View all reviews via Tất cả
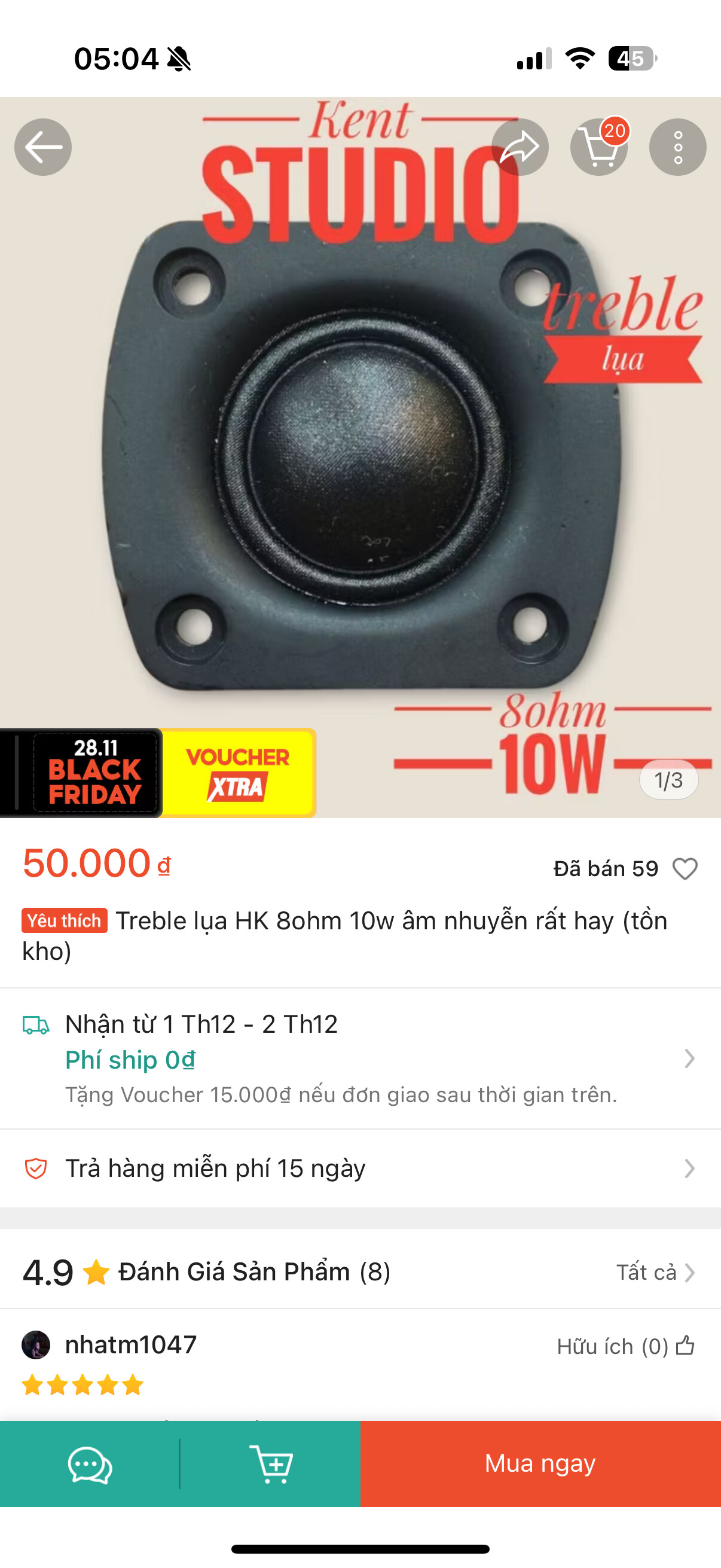Image resolution: width=721 pixels, height=1568 pixels. point(655,1272)
